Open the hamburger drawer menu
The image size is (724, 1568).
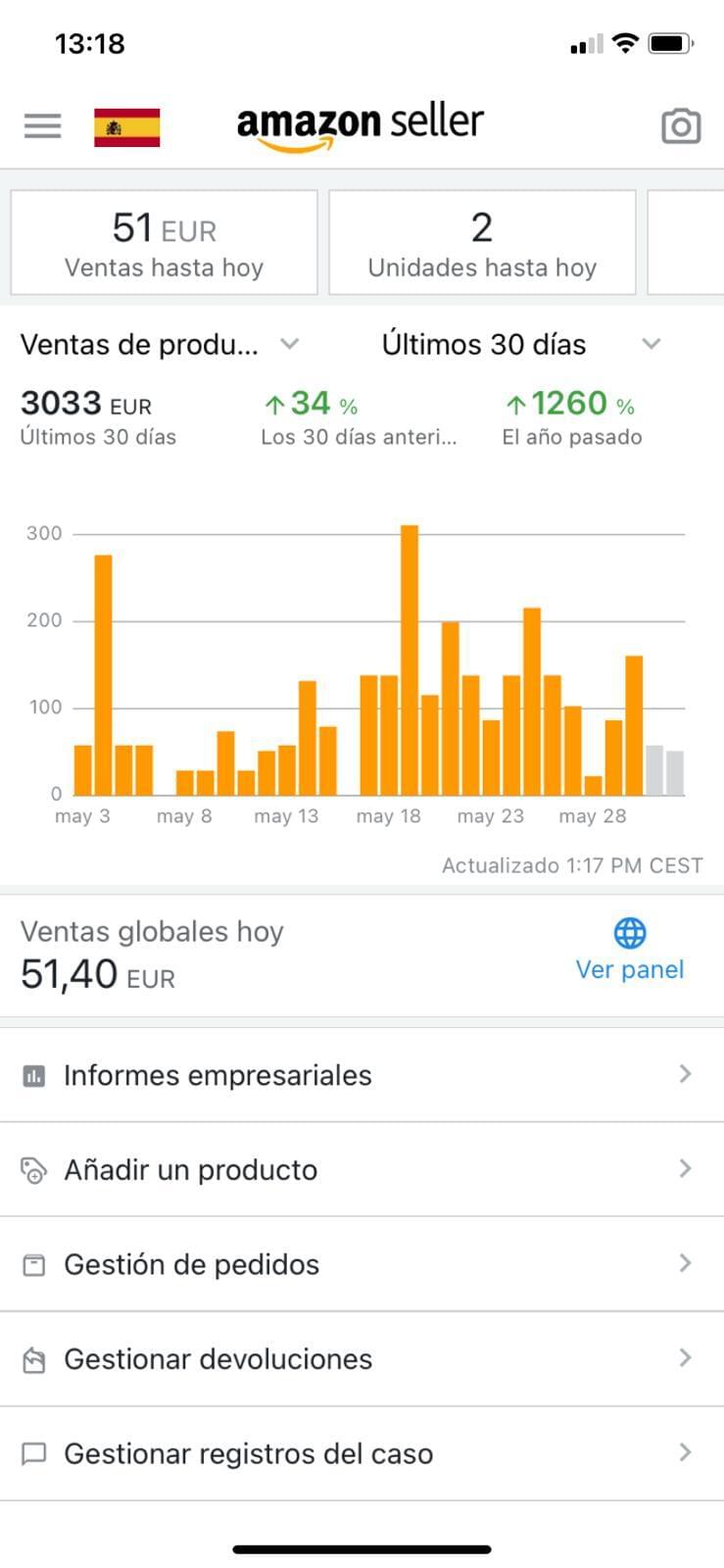42,125
